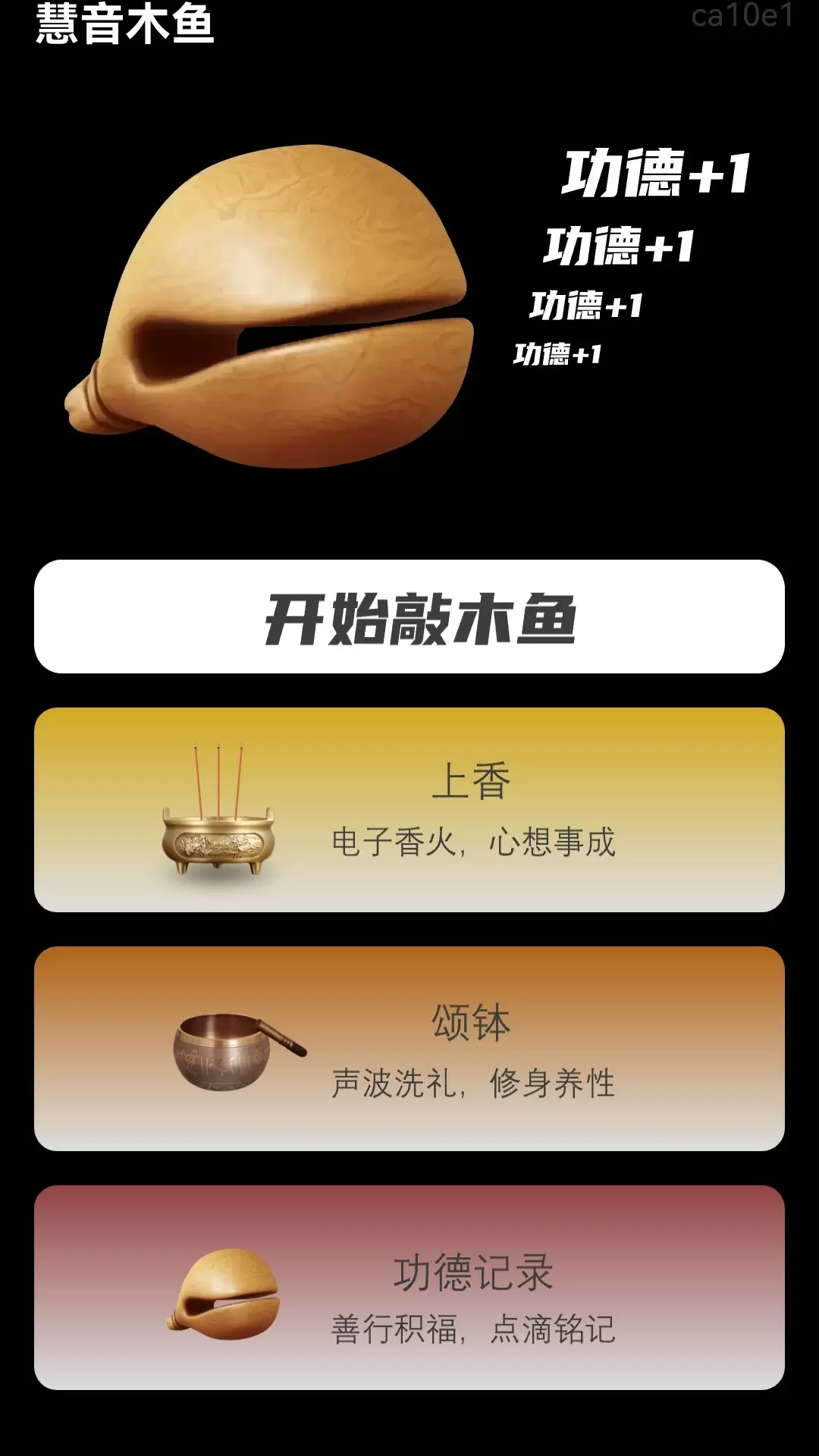Open the 上香 incense card
The width and height of the screenshot is (819, 1456).
(409, 810)
